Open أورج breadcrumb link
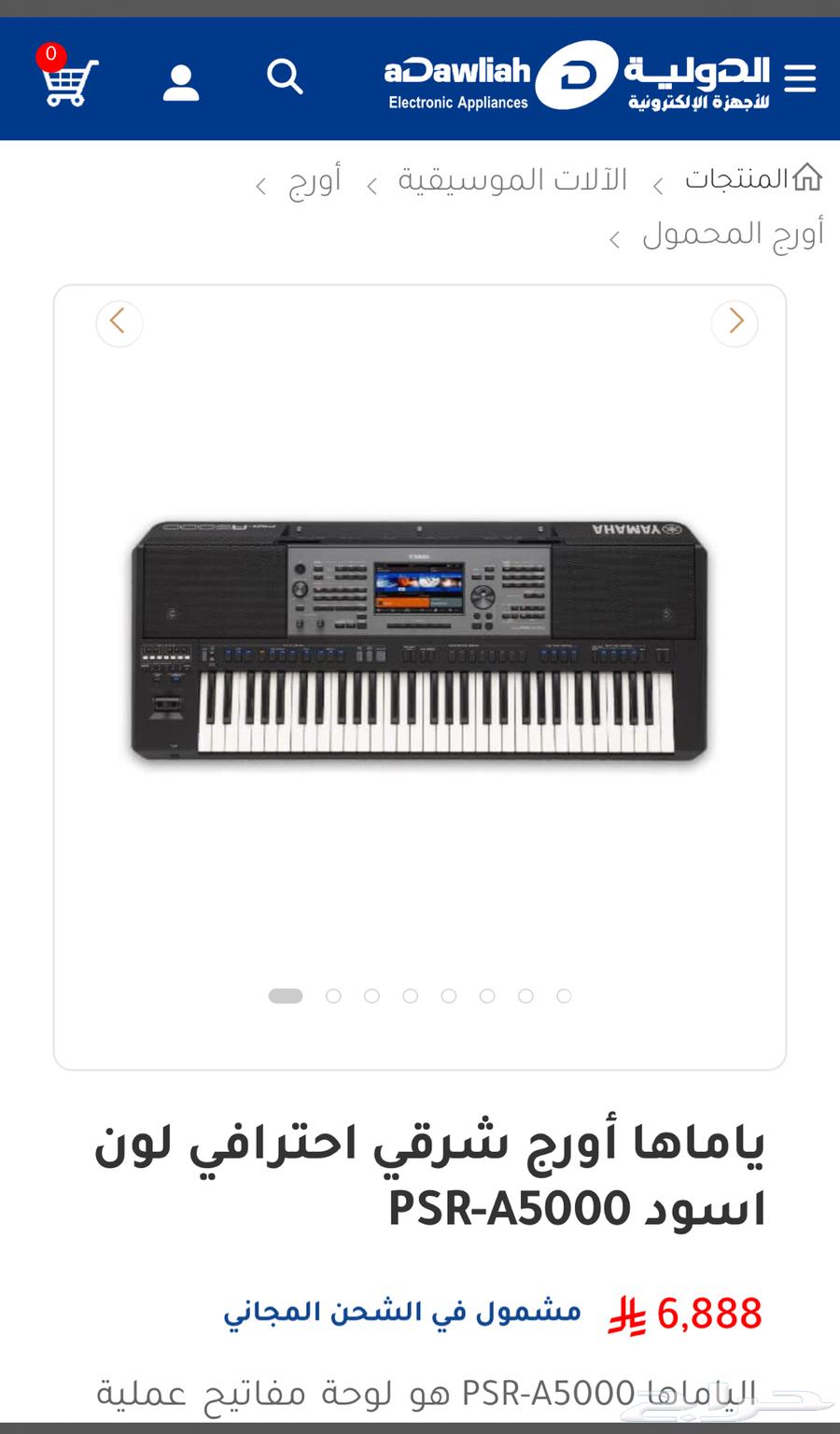 tap(315, 178)
